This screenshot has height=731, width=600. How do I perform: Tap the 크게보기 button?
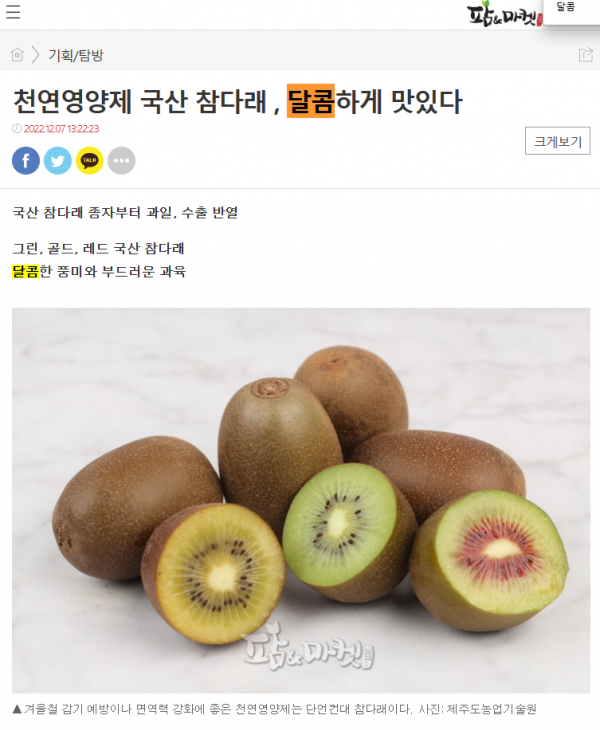(557, 141)
